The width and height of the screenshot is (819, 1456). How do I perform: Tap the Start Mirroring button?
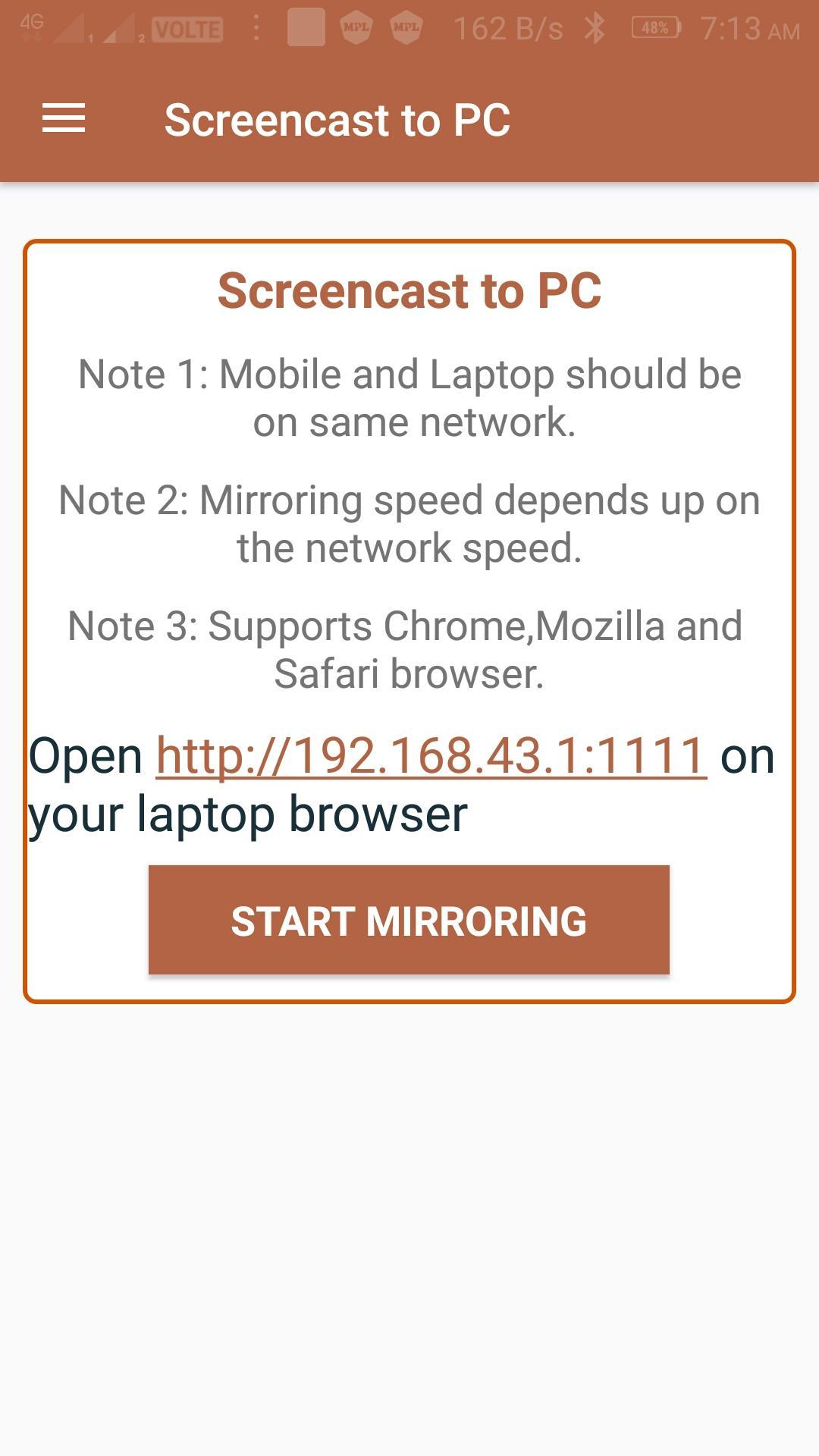[409, 920]
